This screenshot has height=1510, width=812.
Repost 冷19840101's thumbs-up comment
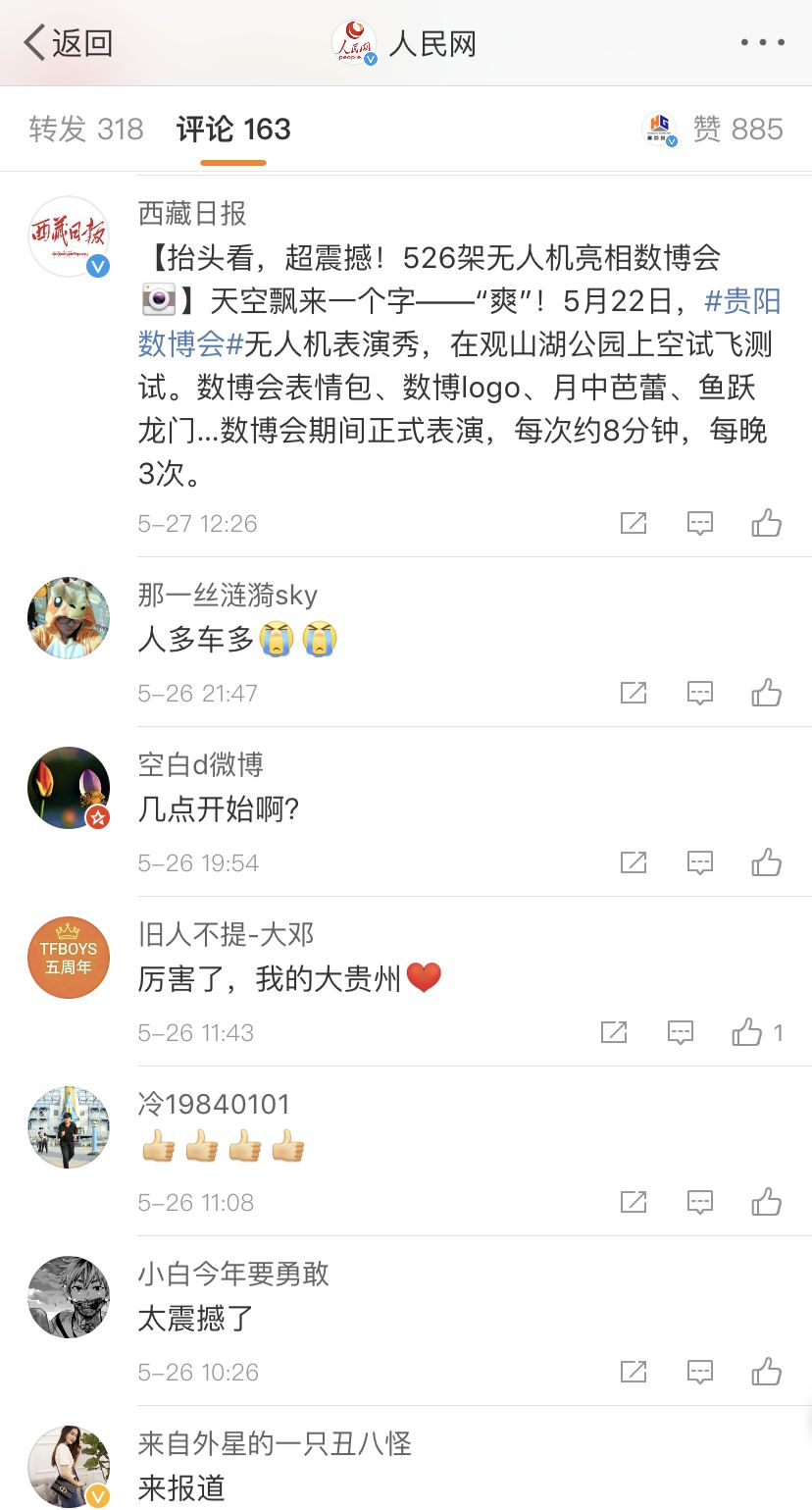(x=634, y=1202)
